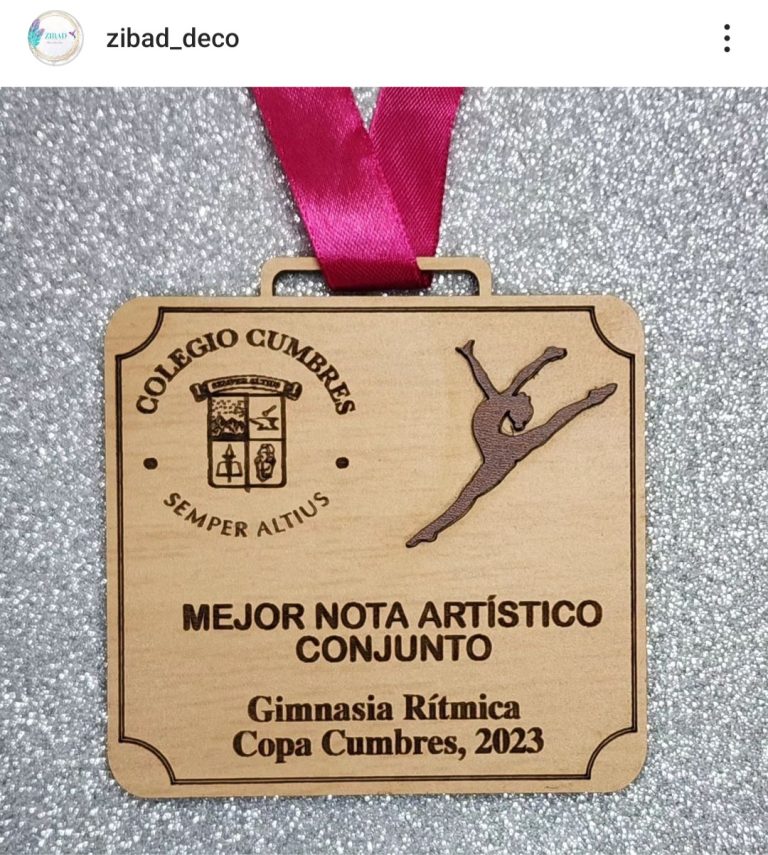Open the zibad_deco username link
The height and width of the screenshot is (855, 768).
(x=172, y=39)
